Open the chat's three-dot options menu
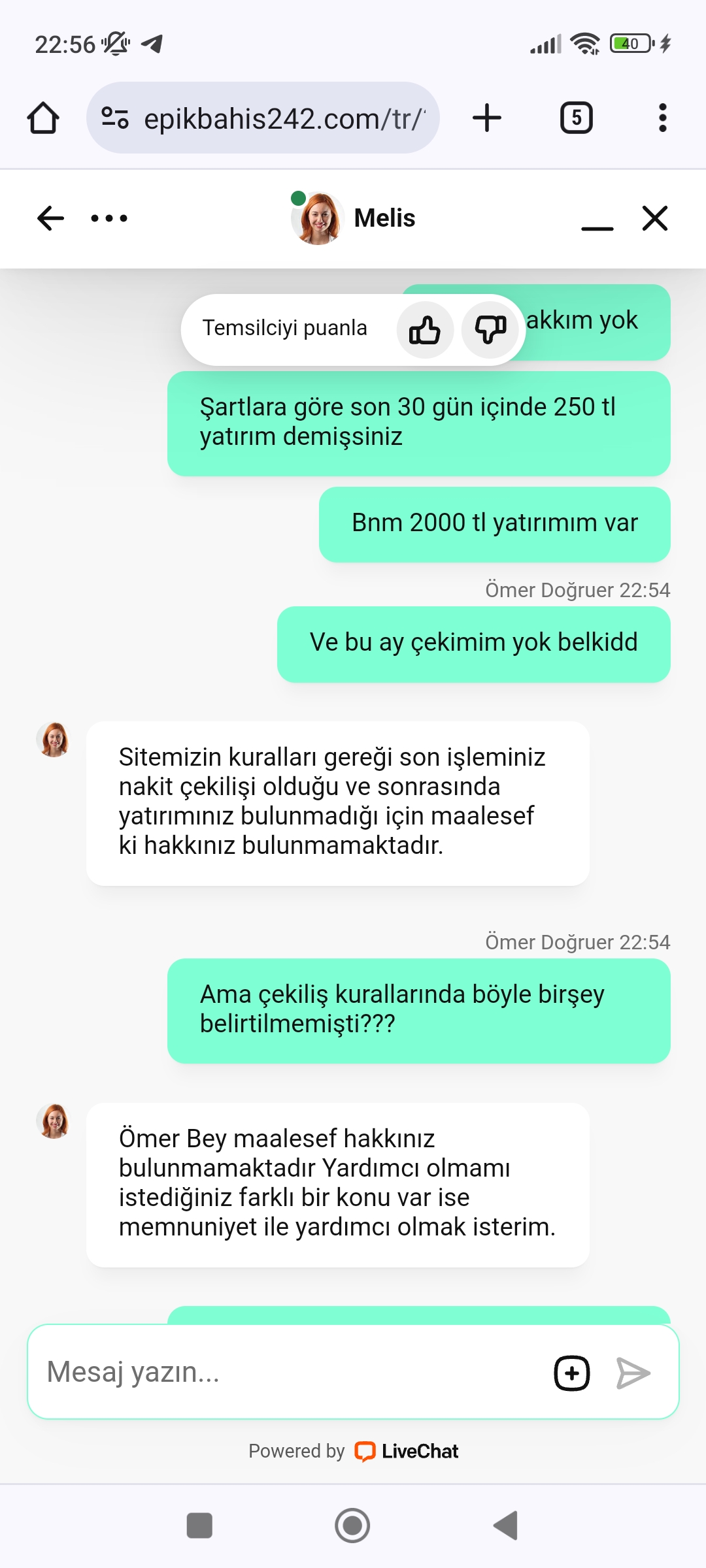706x1568 pixels. point(109,218)
